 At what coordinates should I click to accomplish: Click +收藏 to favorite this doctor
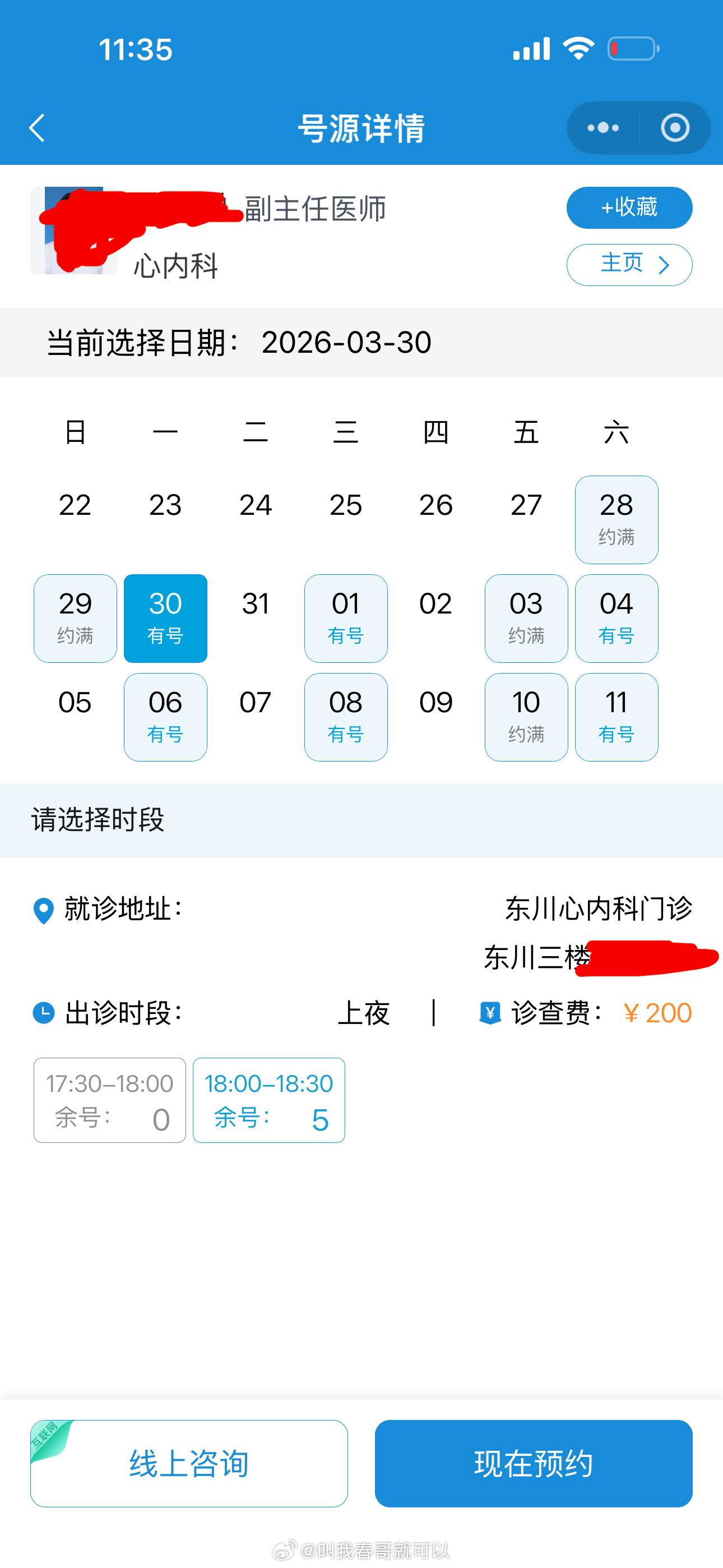point(629,207)
